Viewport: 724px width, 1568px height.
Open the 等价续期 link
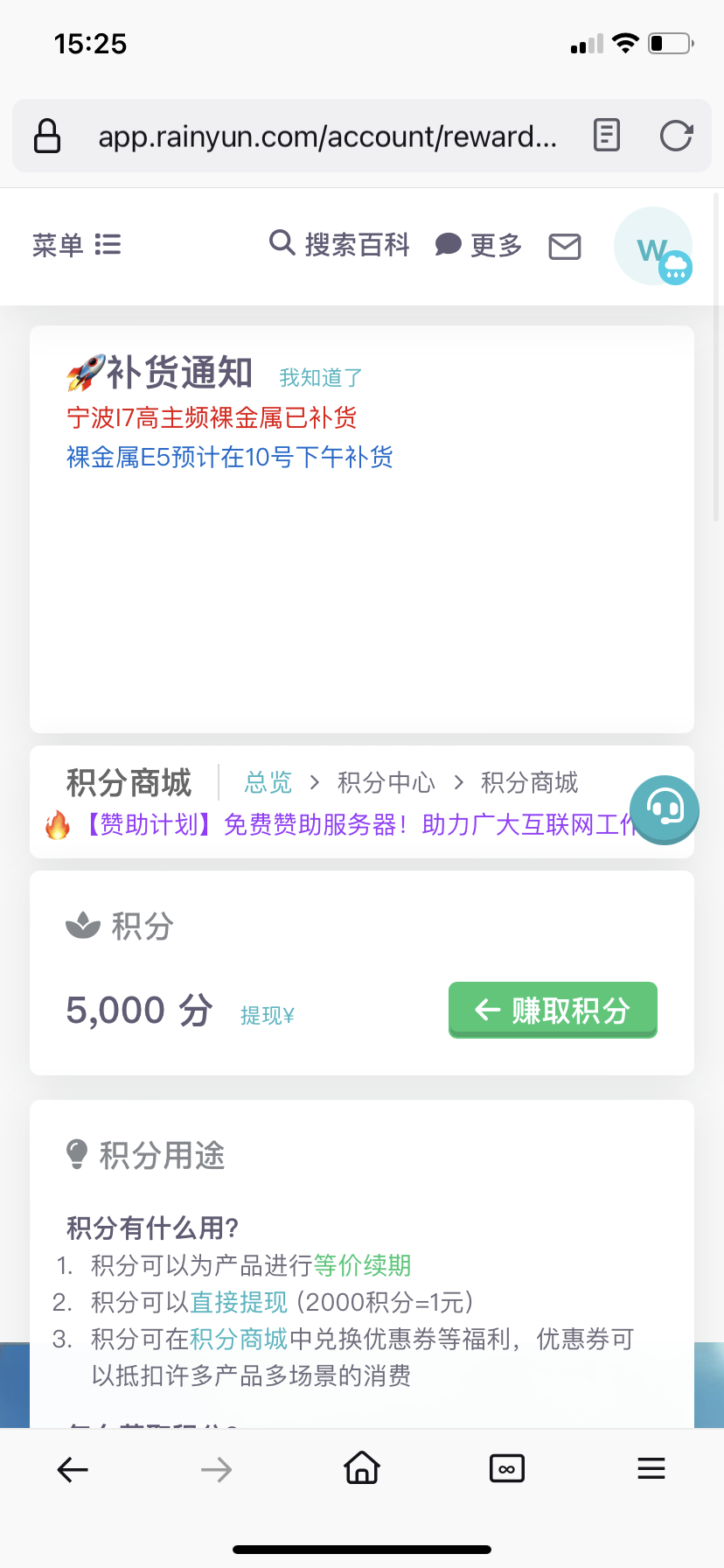pyautogui.click(x=362, y=1265)
